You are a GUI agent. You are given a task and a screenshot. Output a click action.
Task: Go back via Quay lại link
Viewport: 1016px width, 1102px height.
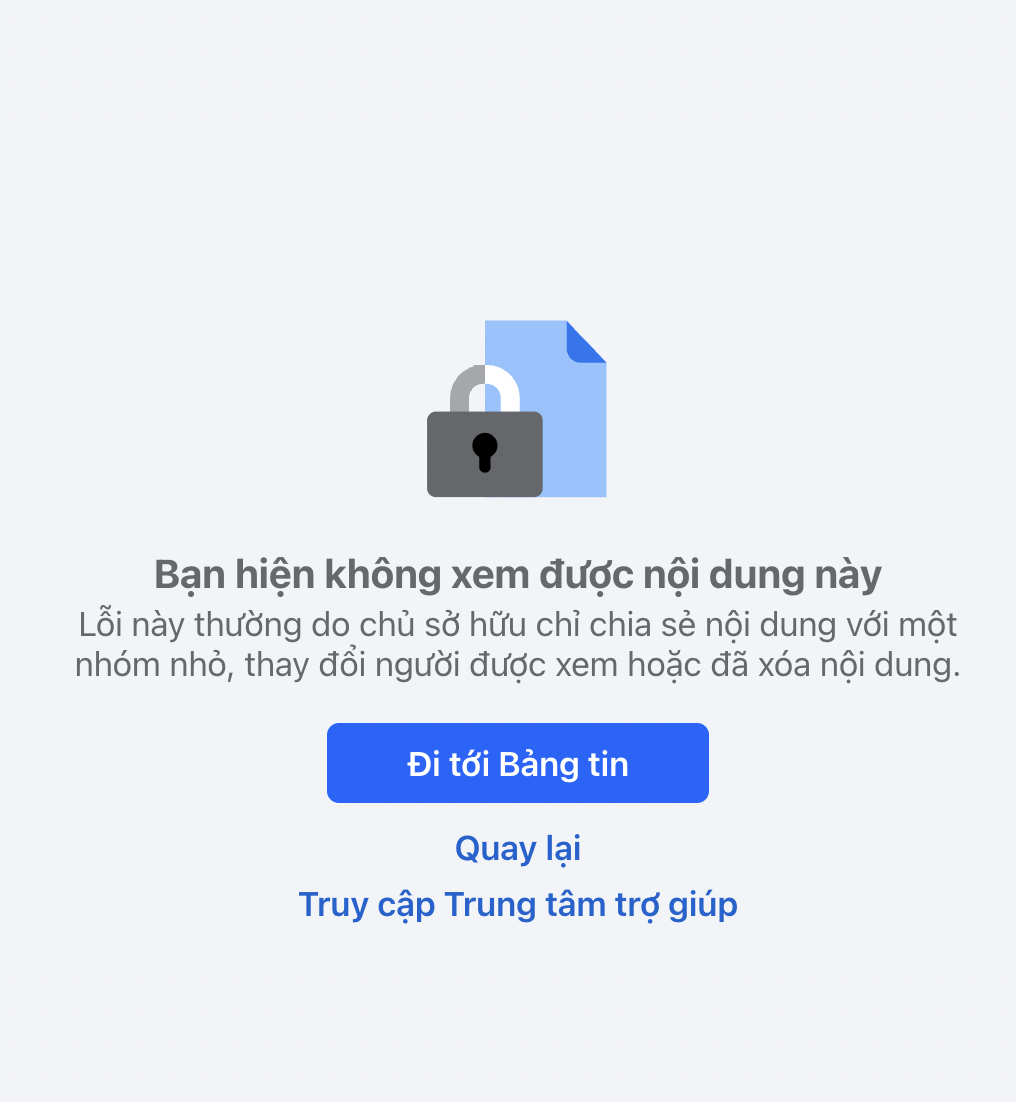[x=517, y=848]
